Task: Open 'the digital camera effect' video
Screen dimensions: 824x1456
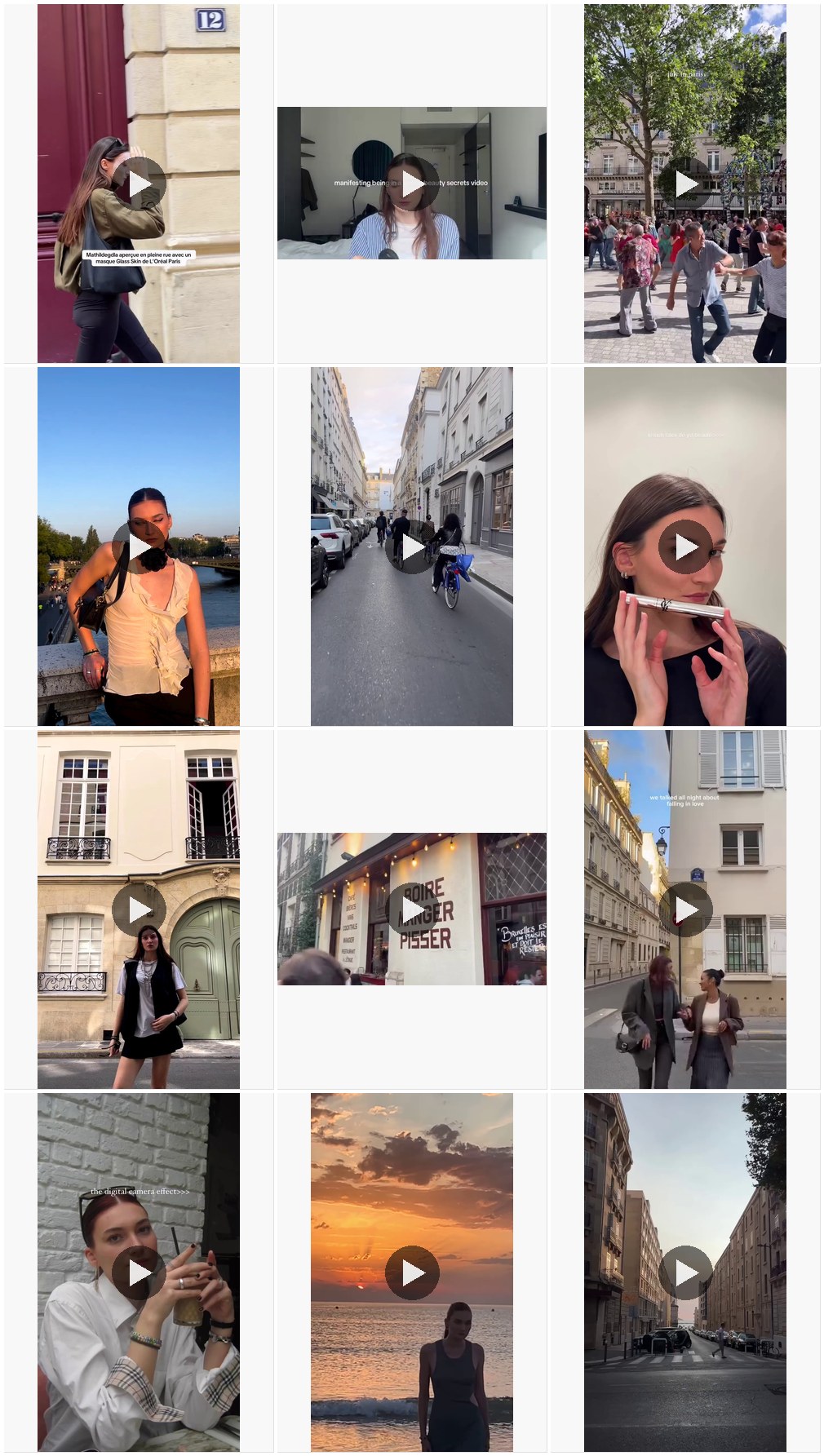Action: pos(139,1272)
